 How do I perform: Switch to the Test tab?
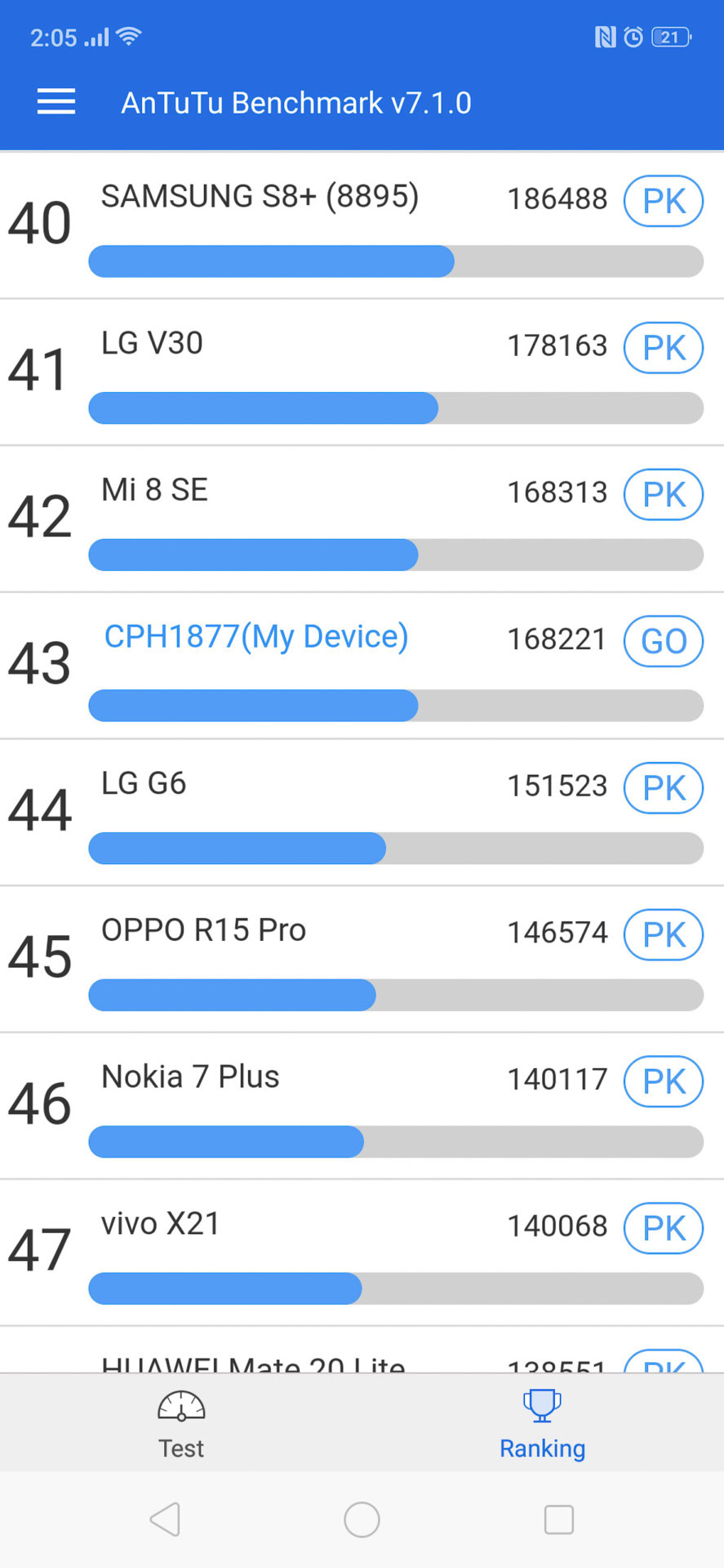[181, 1424]
